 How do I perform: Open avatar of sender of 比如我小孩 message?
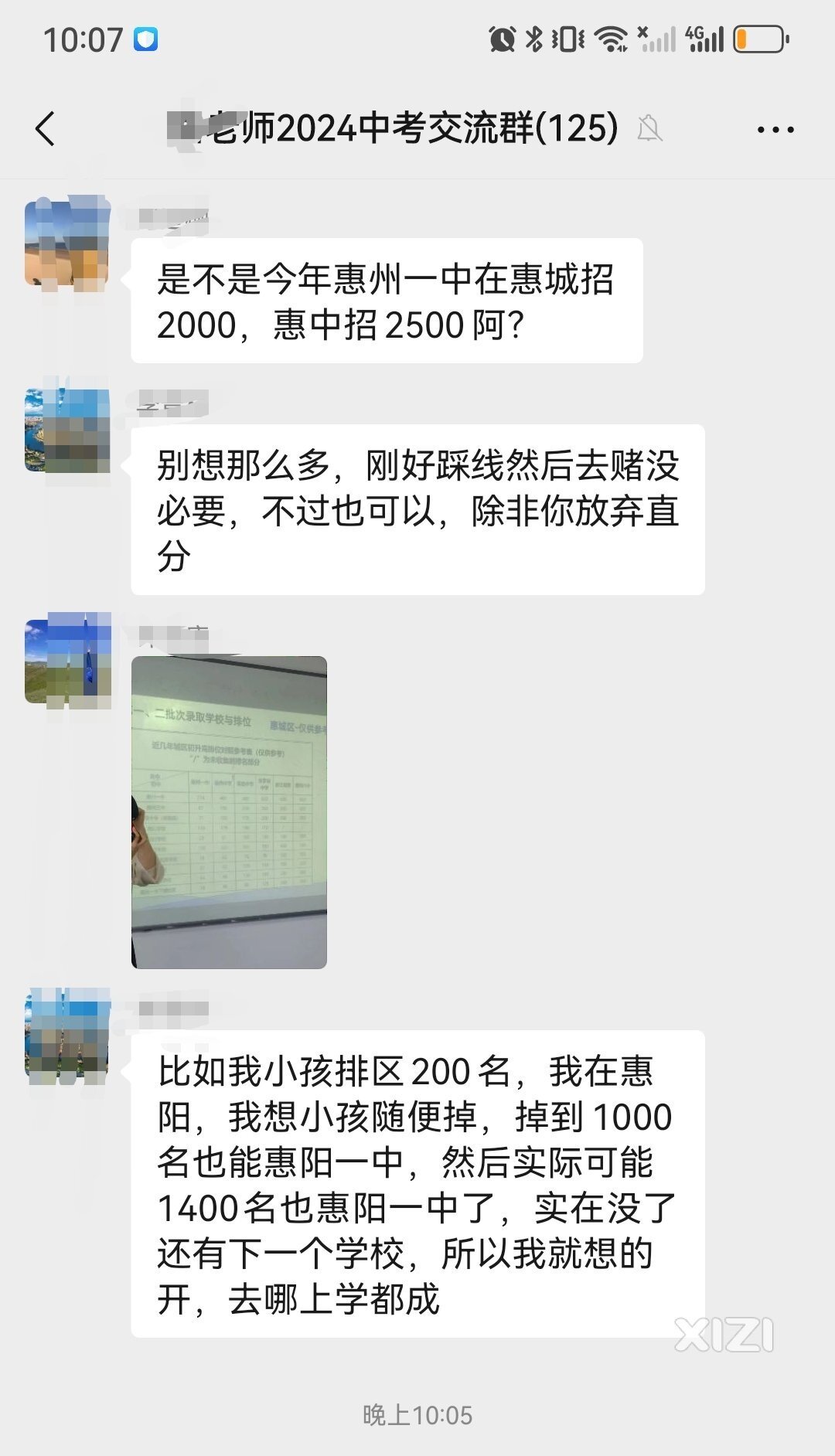click(67, 1035)
